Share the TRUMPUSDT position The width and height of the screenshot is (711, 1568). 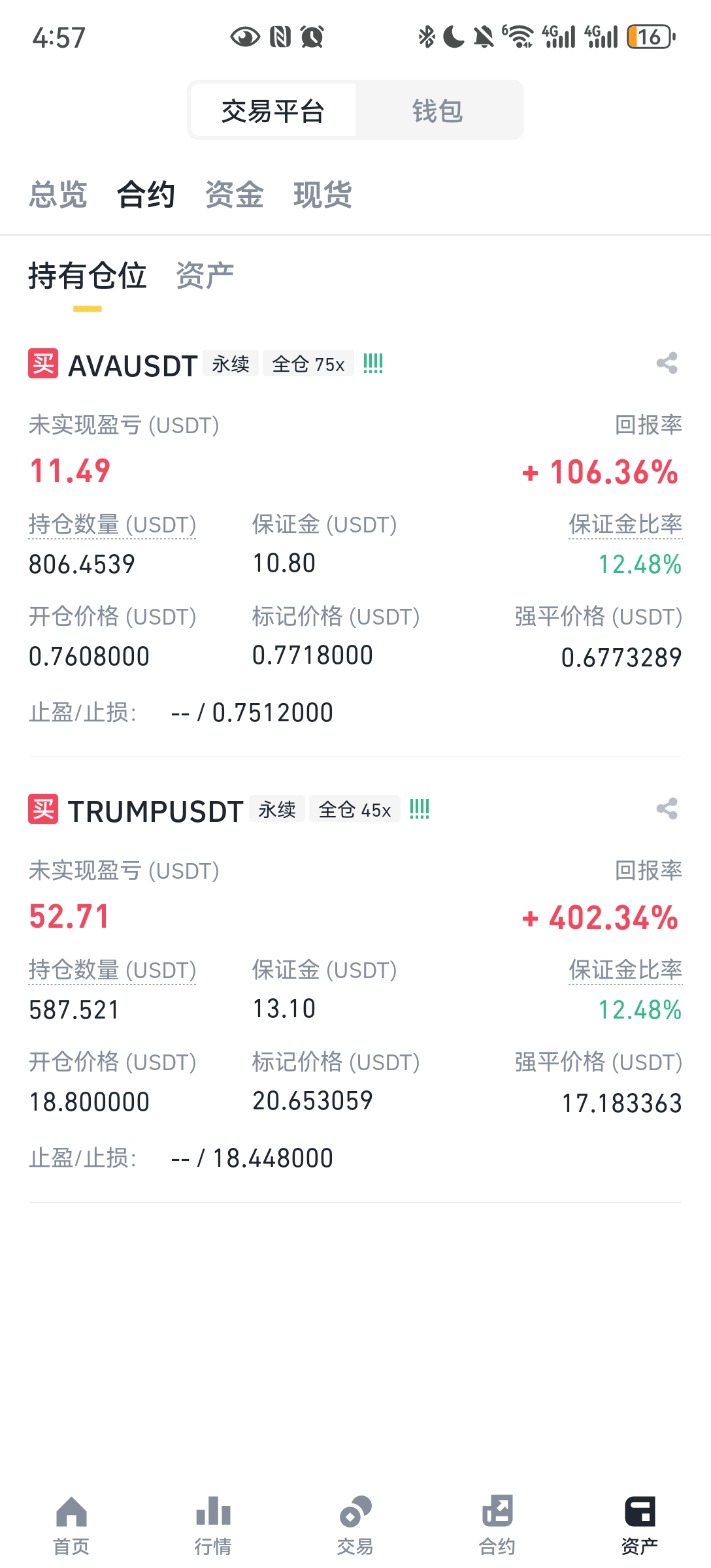[667, 809]
